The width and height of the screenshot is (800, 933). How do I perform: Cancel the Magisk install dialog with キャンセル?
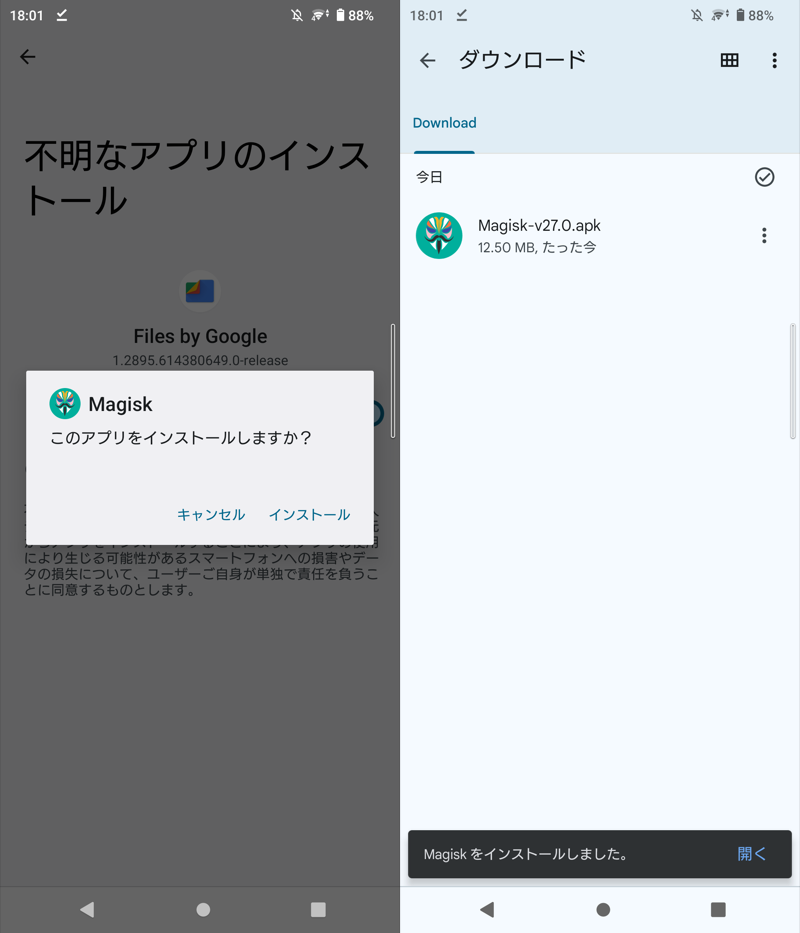(211, 515)
